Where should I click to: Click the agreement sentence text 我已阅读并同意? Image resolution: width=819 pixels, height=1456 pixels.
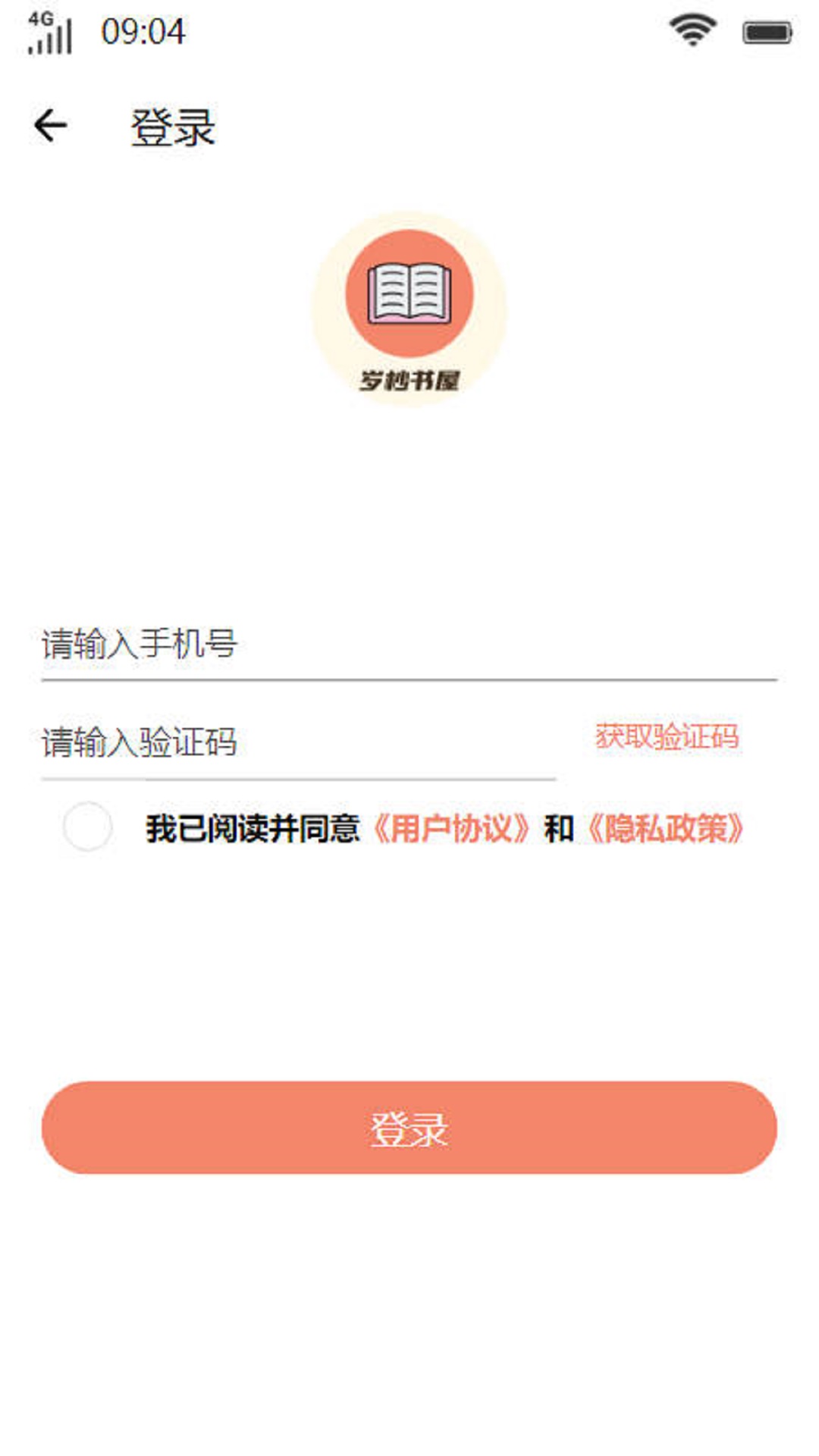[256, 830]
